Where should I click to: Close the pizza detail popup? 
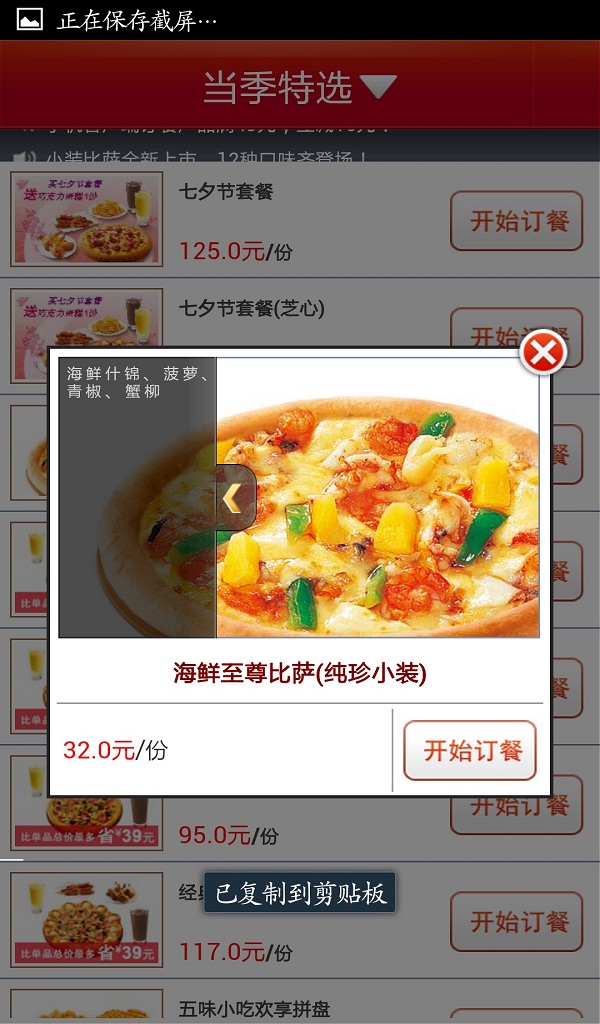[543, 353]
